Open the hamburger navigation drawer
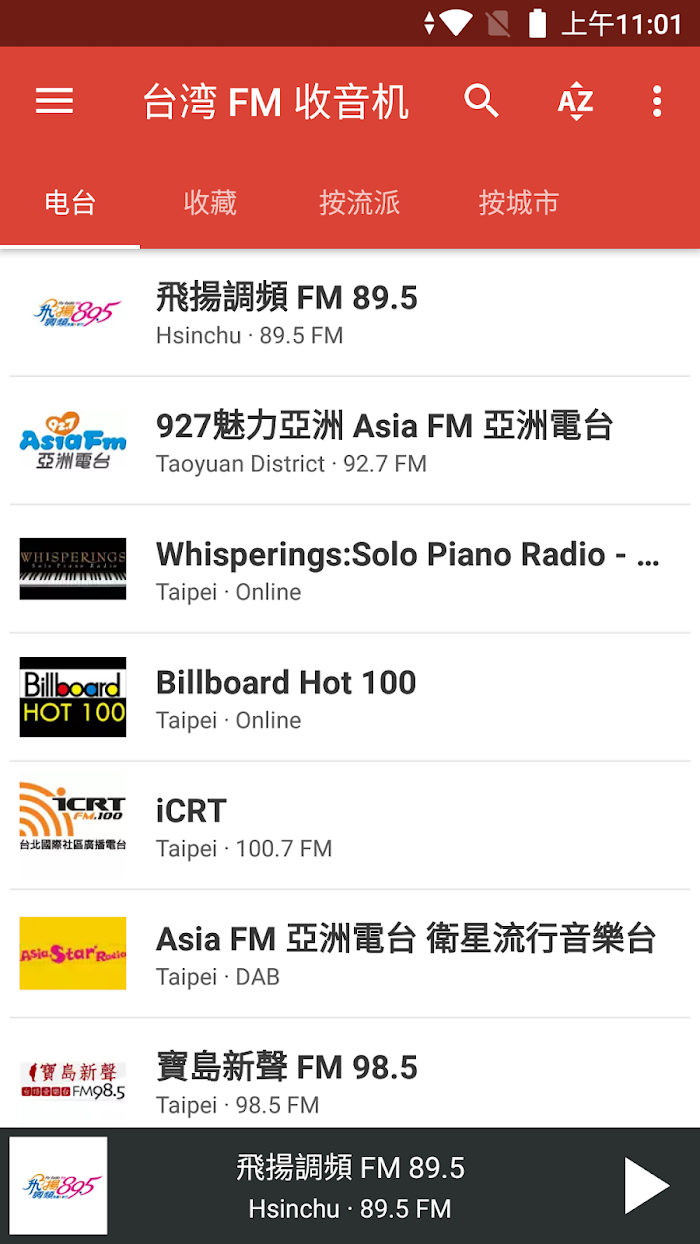The image size is (700, 1244). coord(54,101)
